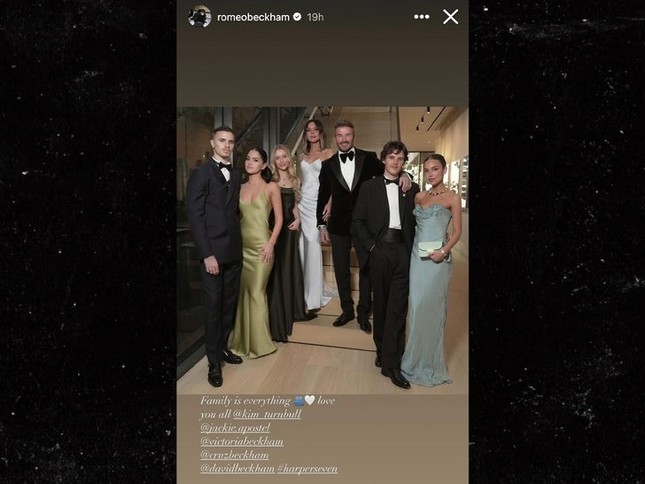Tap the romeobeckham username
This screenshot has height=484, width=645.
coord(252,17)
